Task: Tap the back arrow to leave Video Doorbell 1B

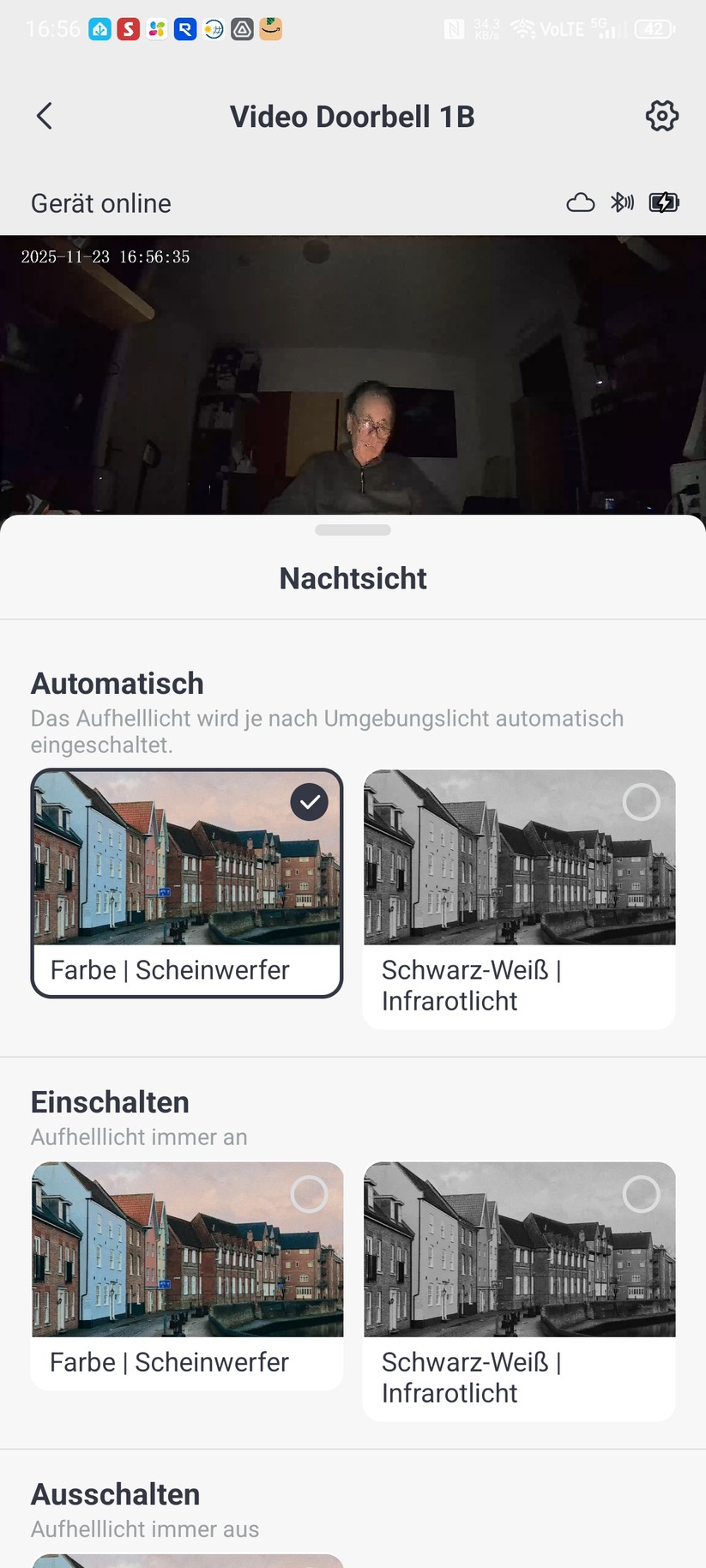Action: point(43,116)
